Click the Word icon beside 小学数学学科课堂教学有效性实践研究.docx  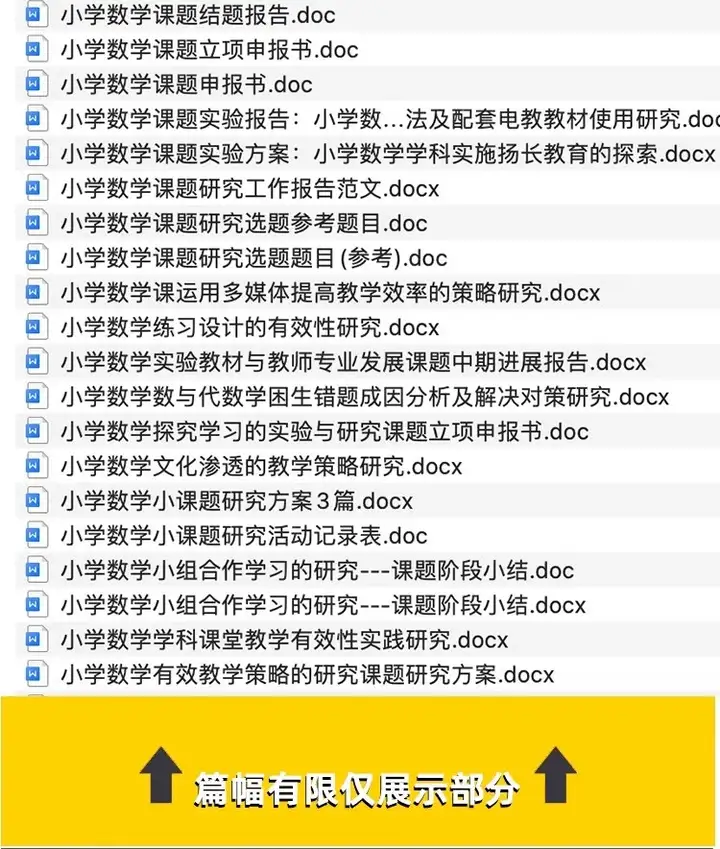36,639
